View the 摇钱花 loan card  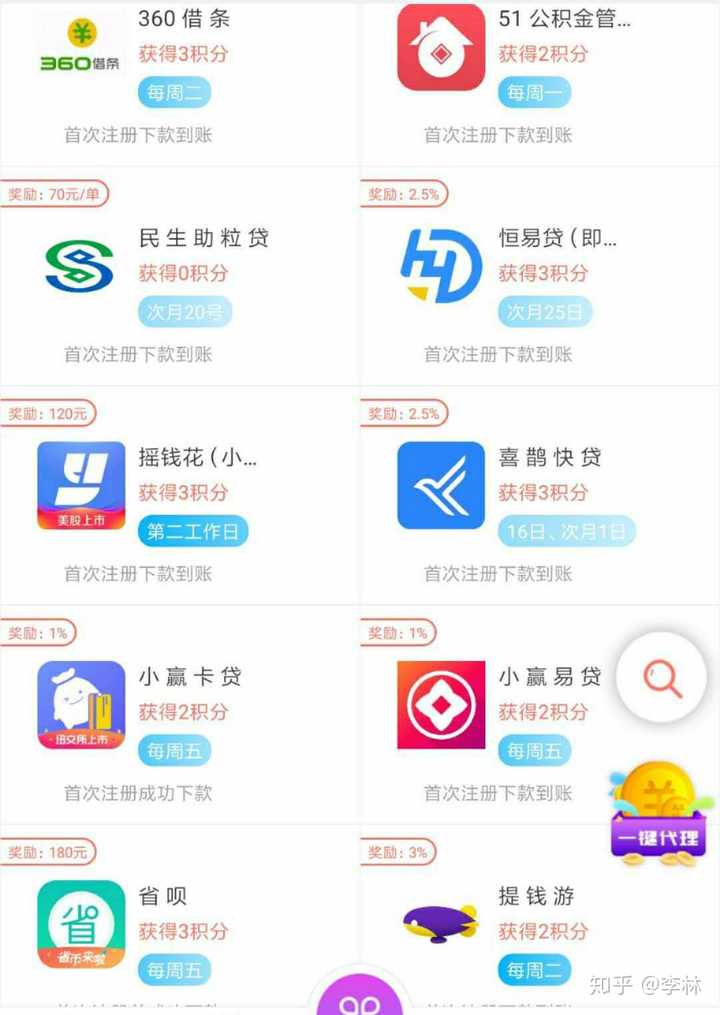(x=180, y=500)
